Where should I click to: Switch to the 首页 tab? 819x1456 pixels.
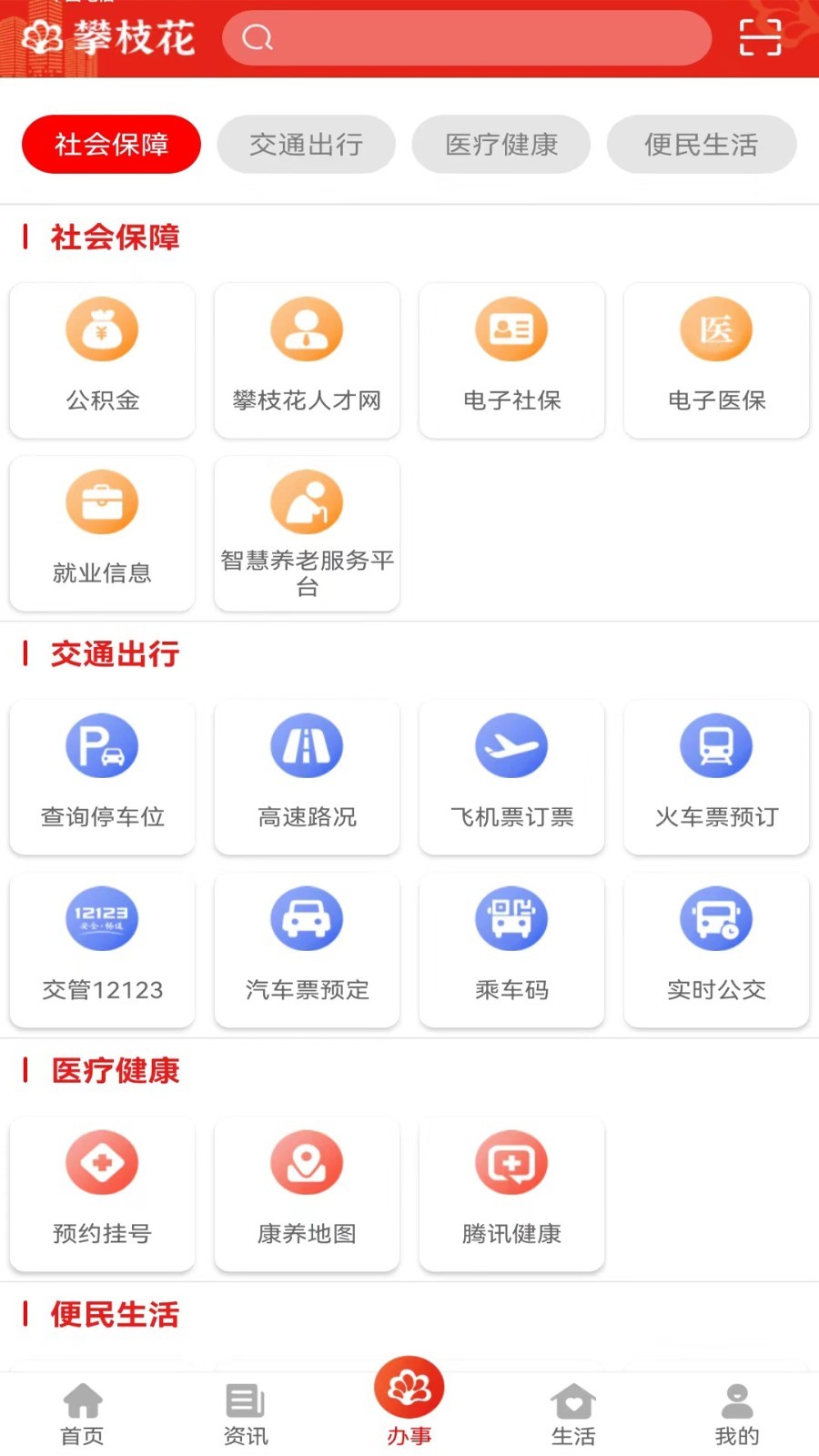click(82, 1414)
